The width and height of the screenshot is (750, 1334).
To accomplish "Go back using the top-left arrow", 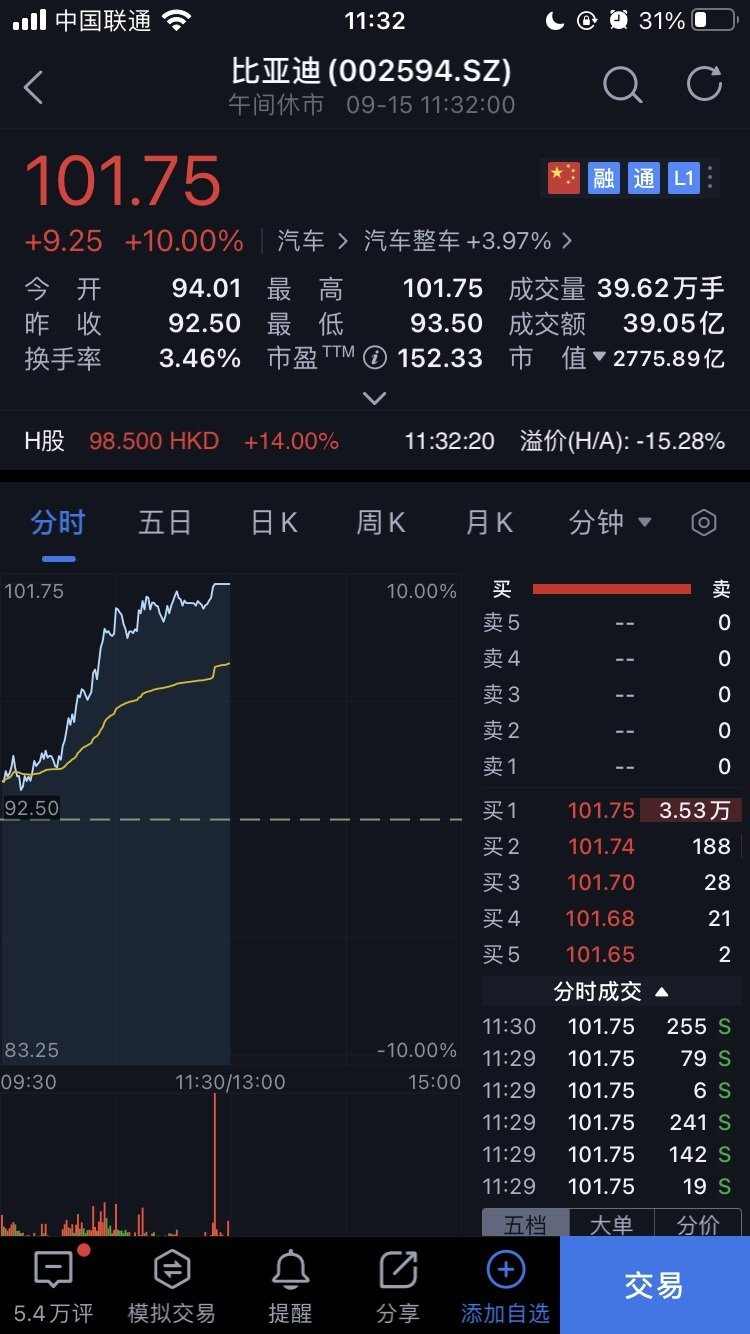I will click(34, 87).
